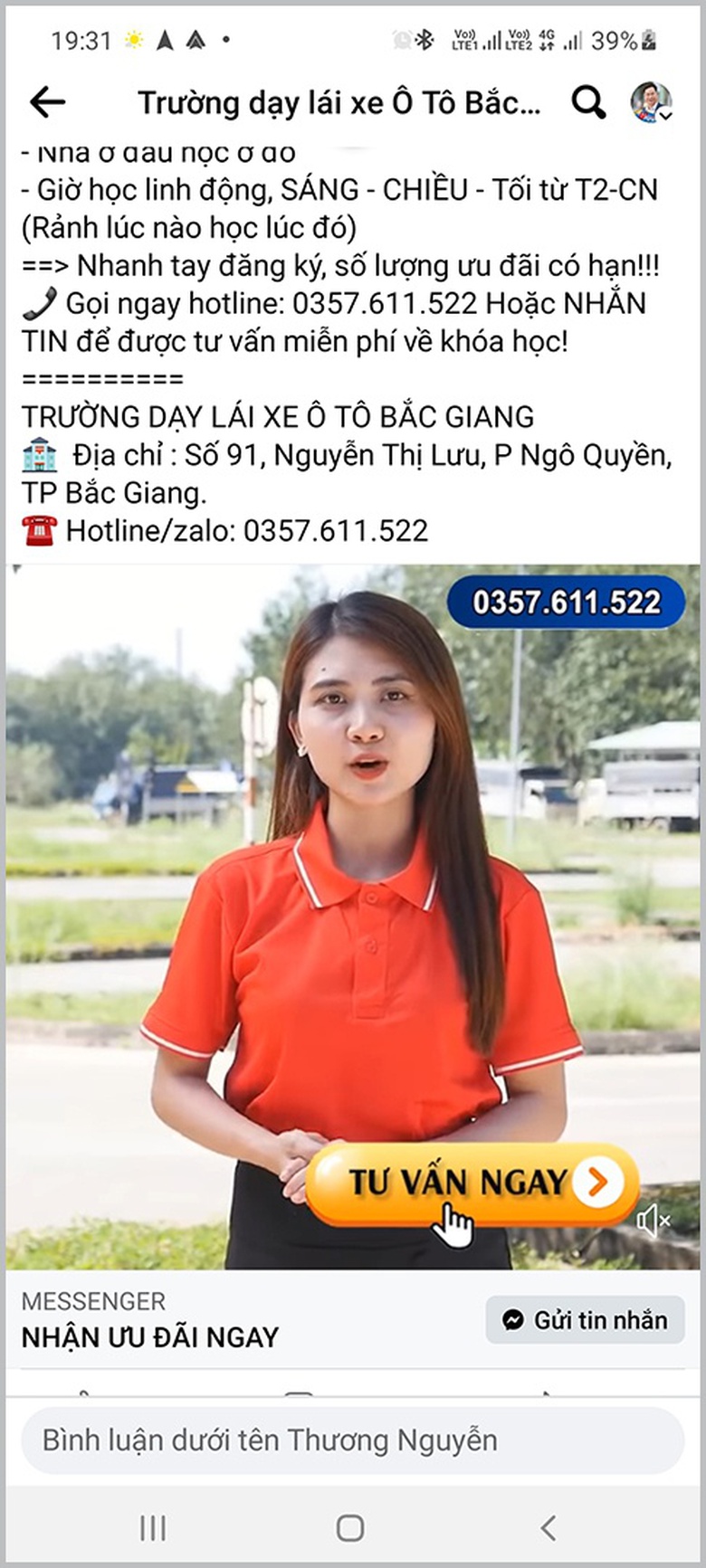Tap the Gửi tin nhắn button
Viewport: 706px width, 1568px height.
[585, 1320]
